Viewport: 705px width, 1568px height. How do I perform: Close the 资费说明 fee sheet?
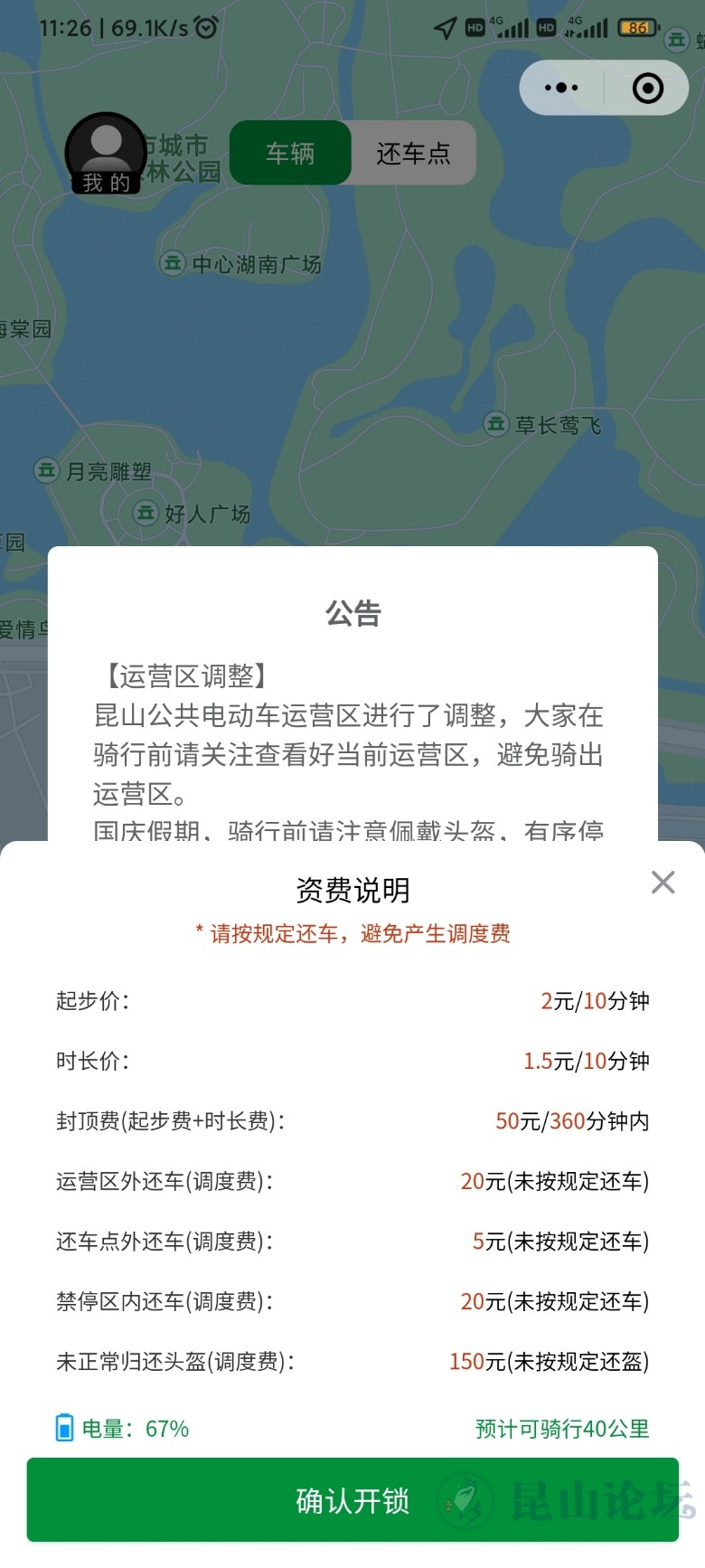click(663, 883)
